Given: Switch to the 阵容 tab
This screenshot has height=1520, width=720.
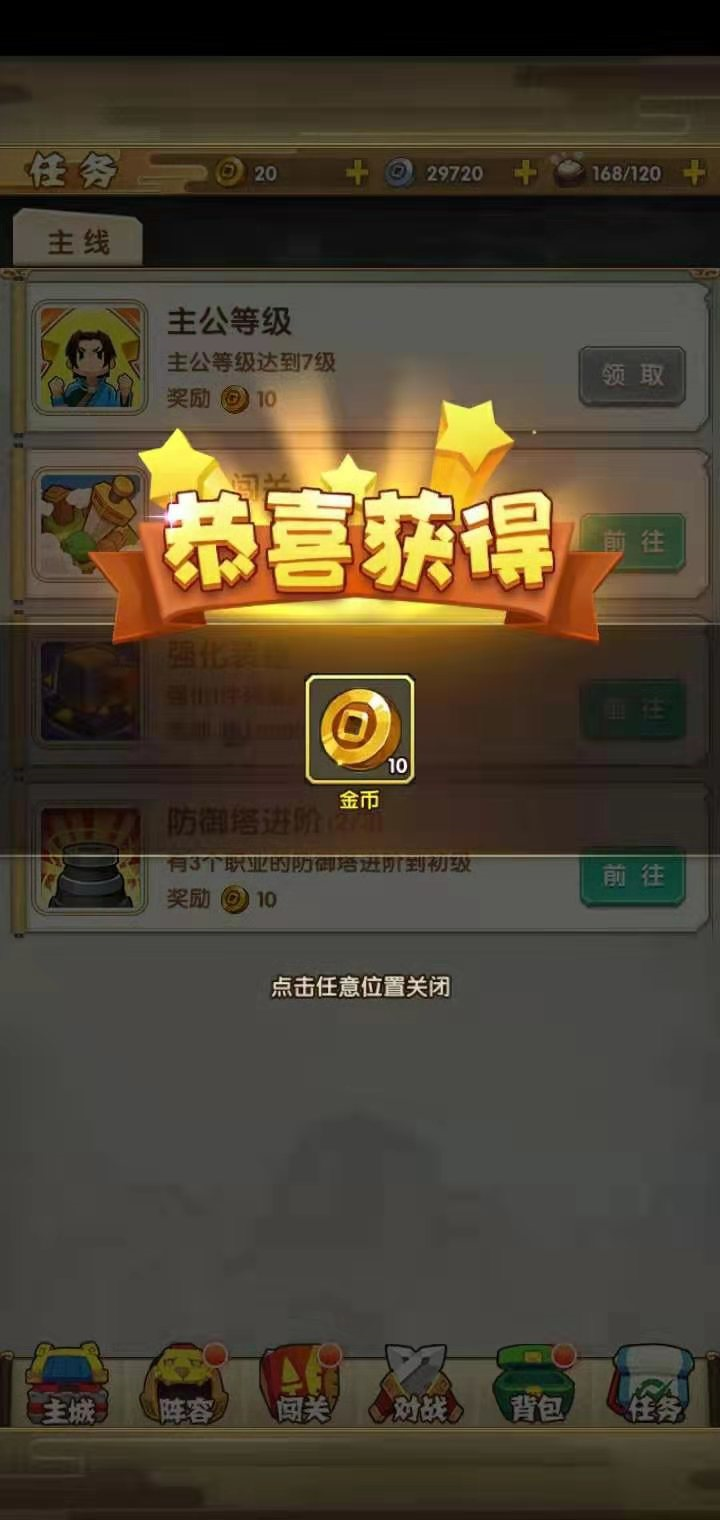Looking at the screenshot, I should tap(185, 1385).
